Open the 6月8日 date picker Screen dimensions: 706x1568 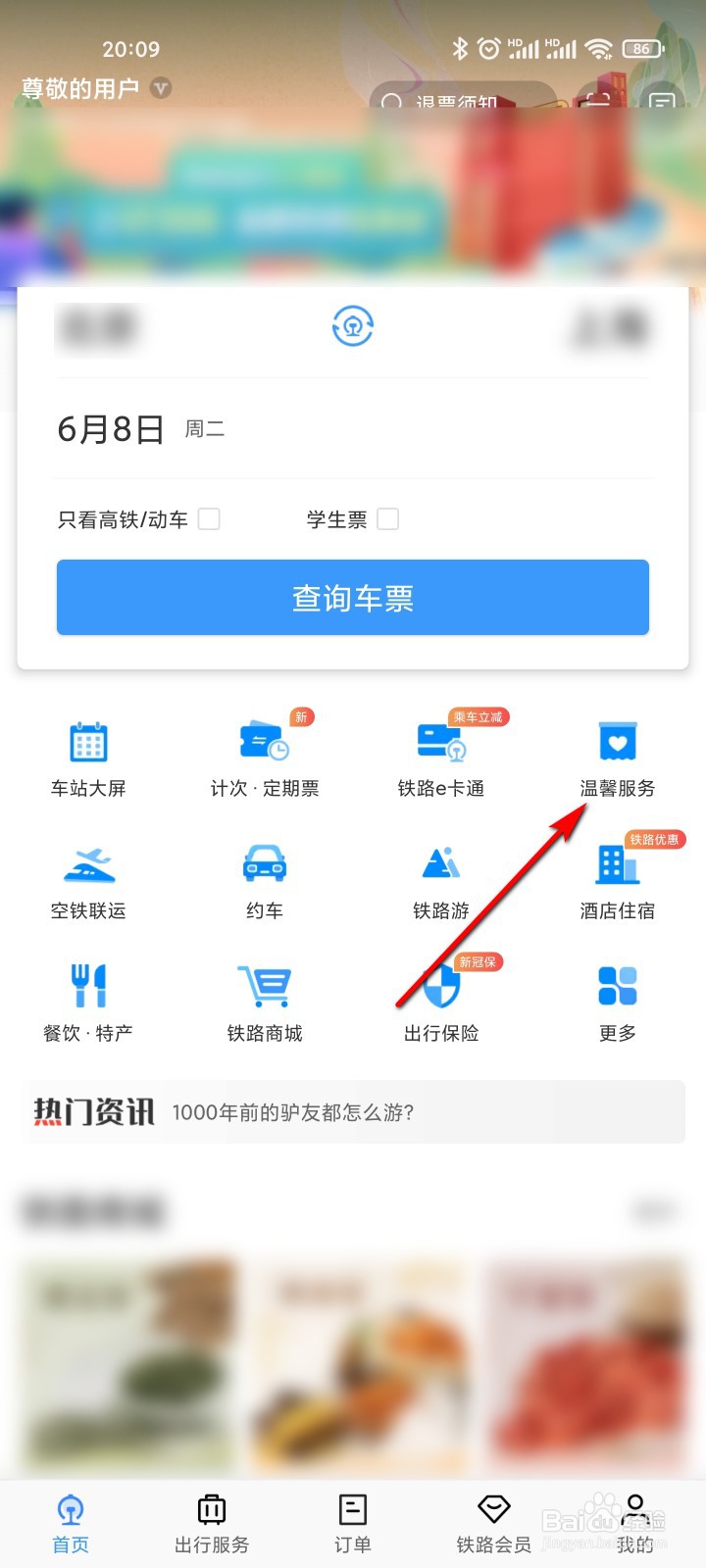108,428
